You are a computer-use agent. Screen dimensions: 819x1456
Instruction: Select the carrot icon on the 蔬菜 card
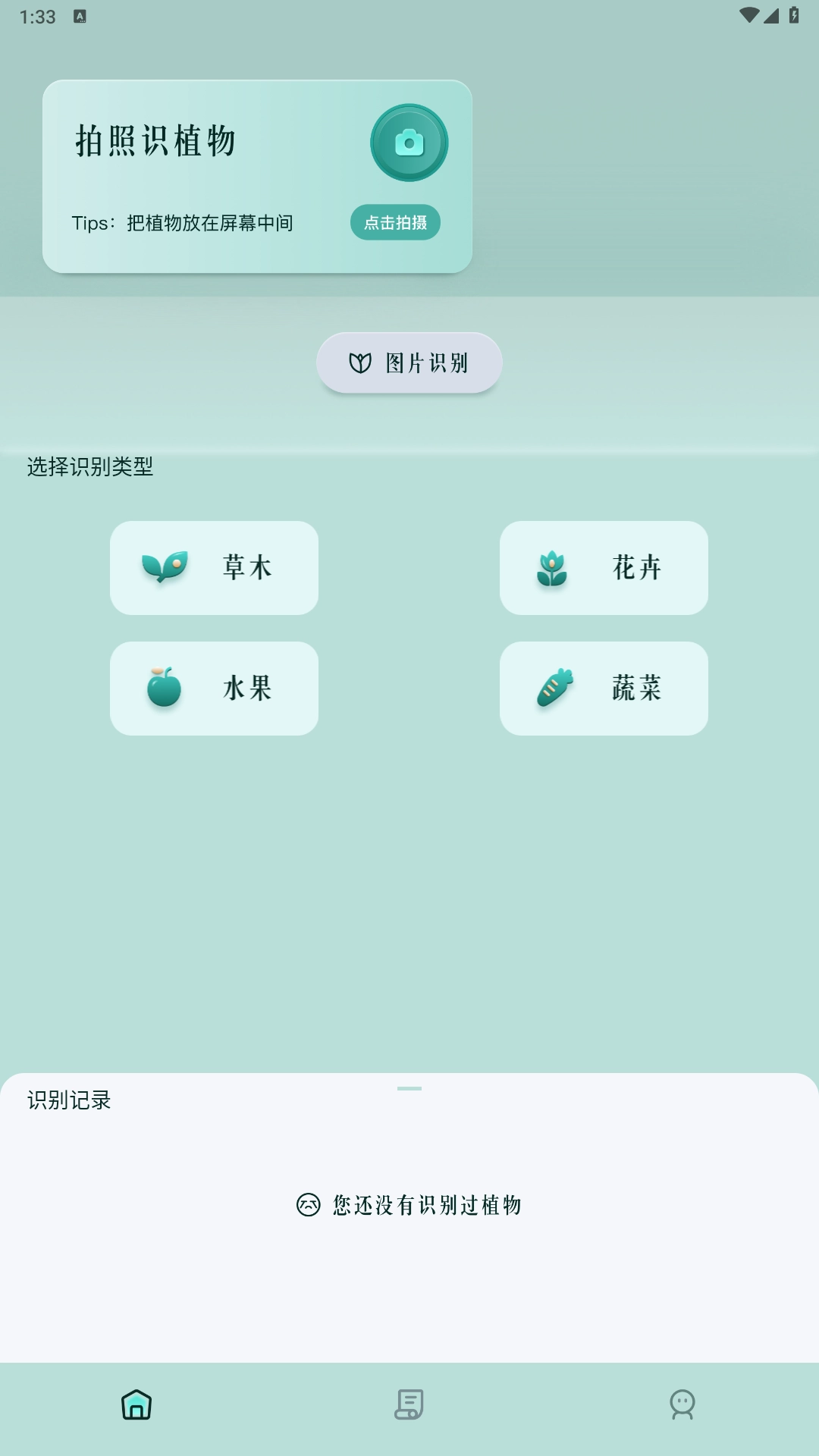pyautogui.click(x=553, y=688)
